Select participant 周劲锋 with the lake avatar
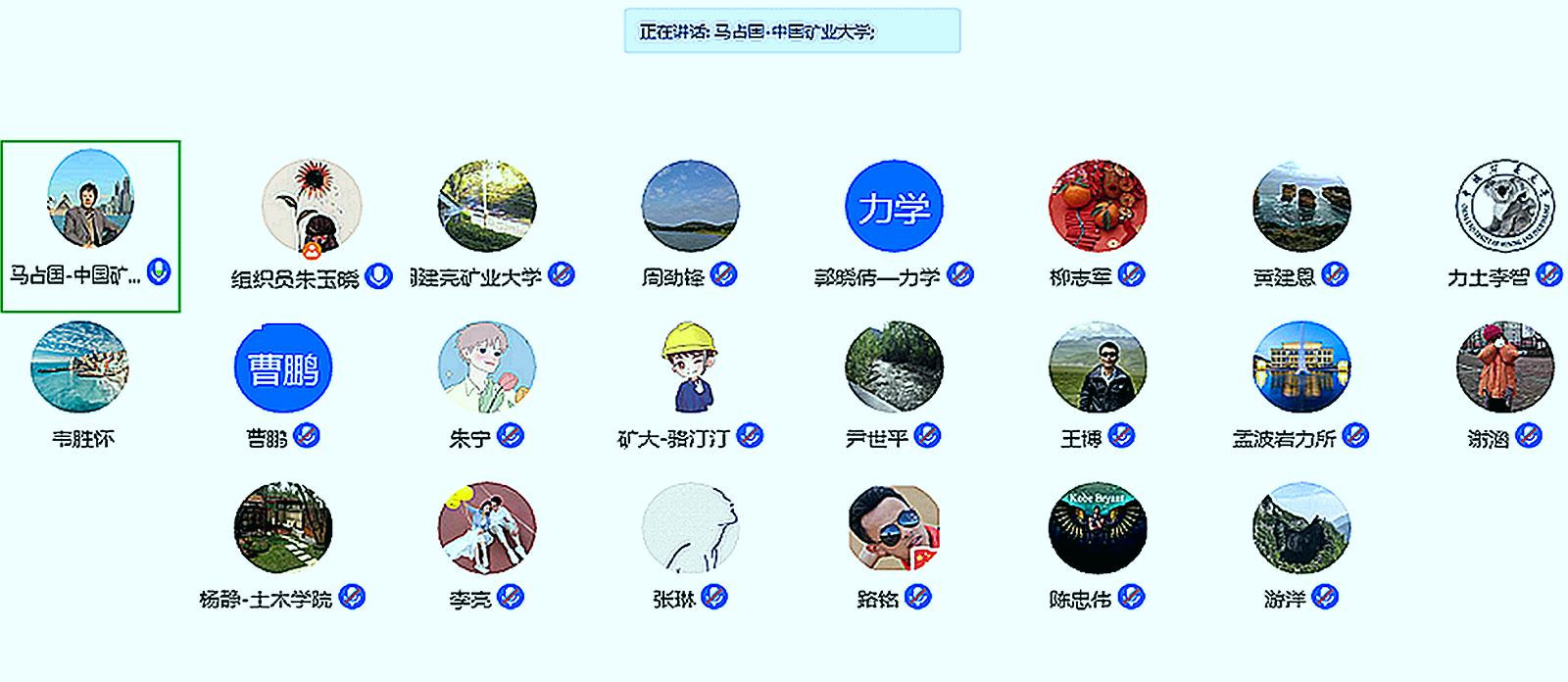Image resolution: width=1568 pixels, height=682 pixels. [x=690, y=207]
